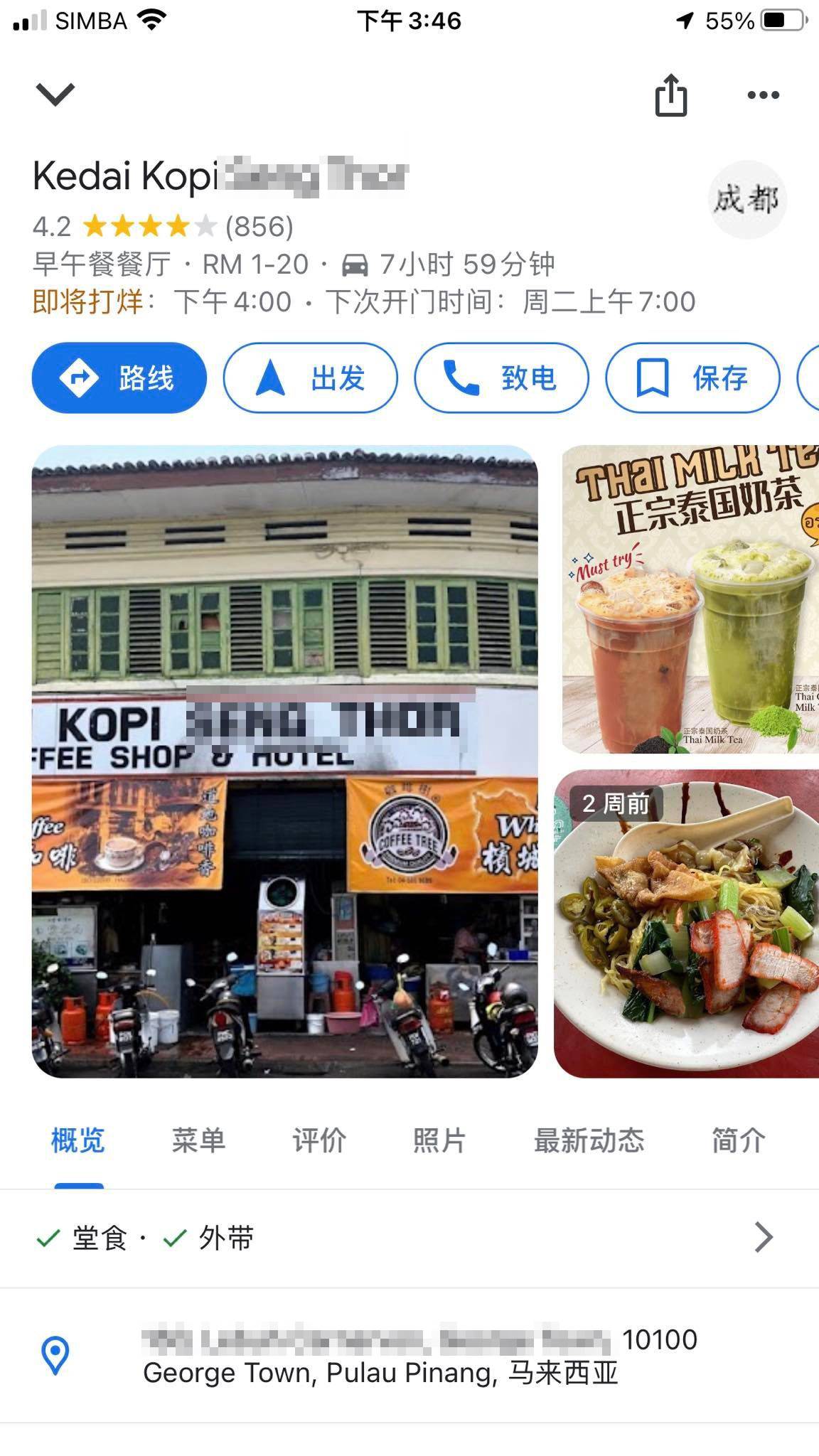Save this place with 保存
Screen dimensions: 819x1456
(x=692, y=378)
